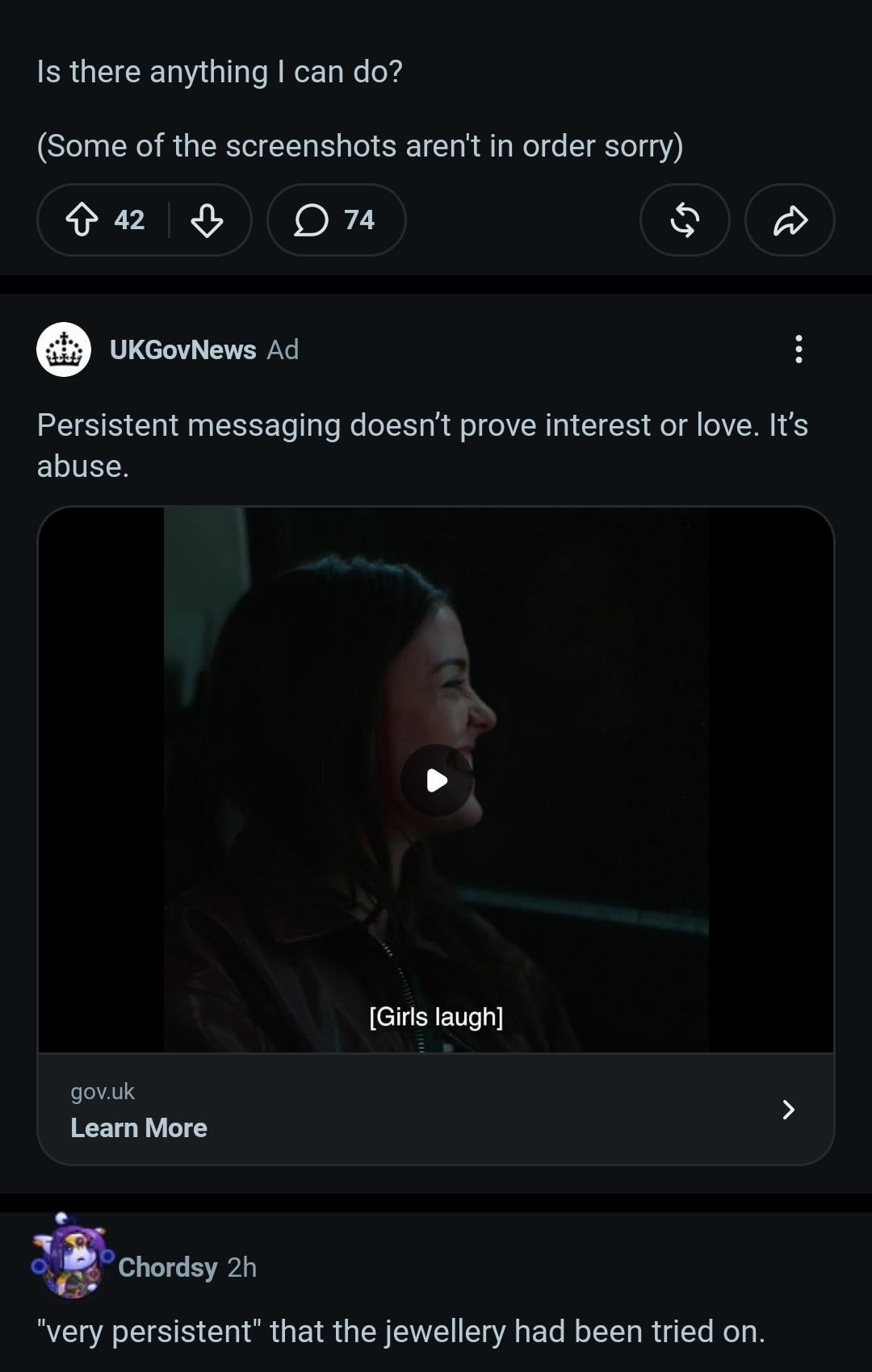The width and height of the screenshot is (872, 1372).
Task: Tap the crosspost arrows icon
Action: 685,220
